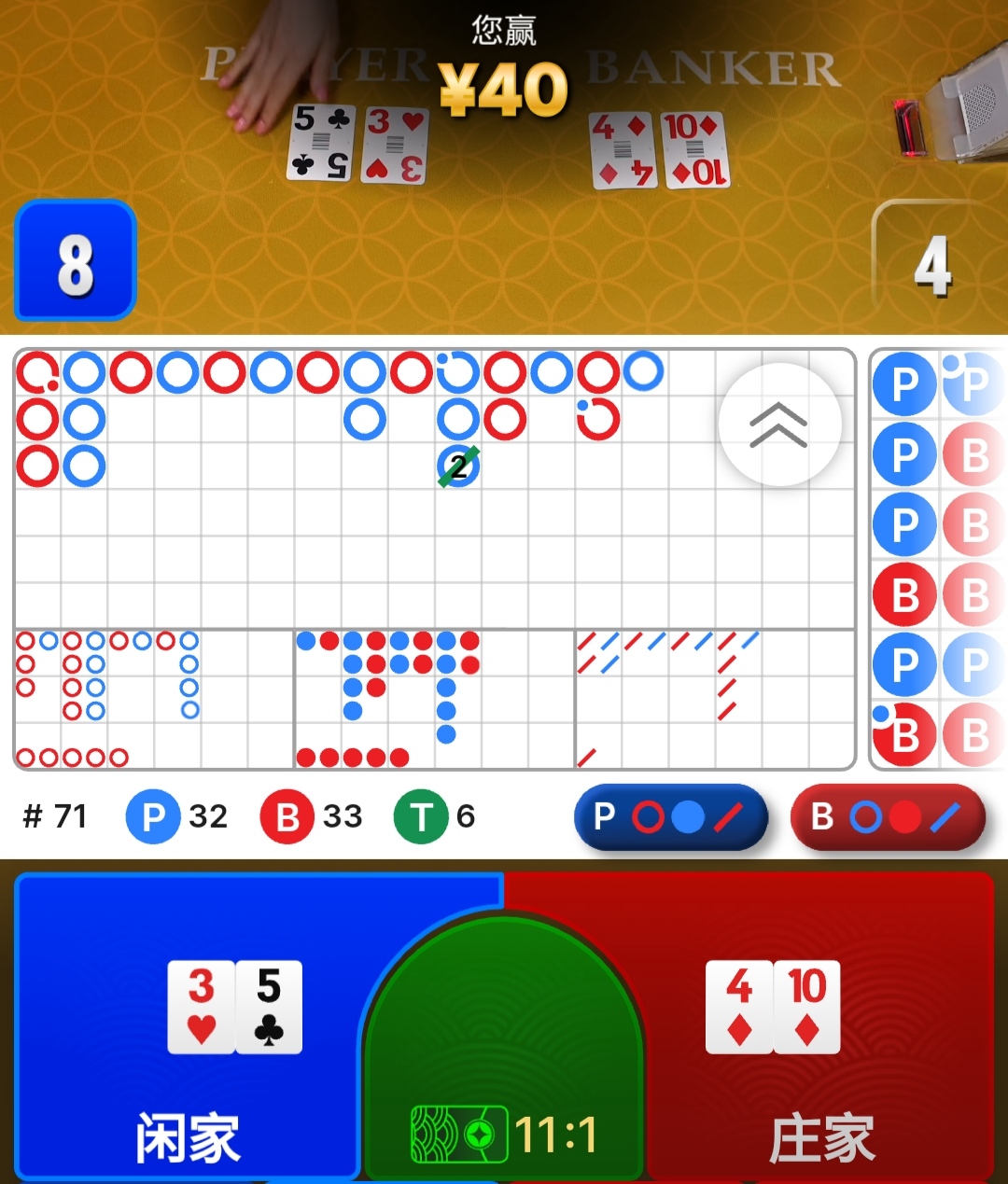The width and height of the screenshot is (1008, 1184).
Task: Show Player next-hand prediction on the roads
Action: (x=670, y=817)
